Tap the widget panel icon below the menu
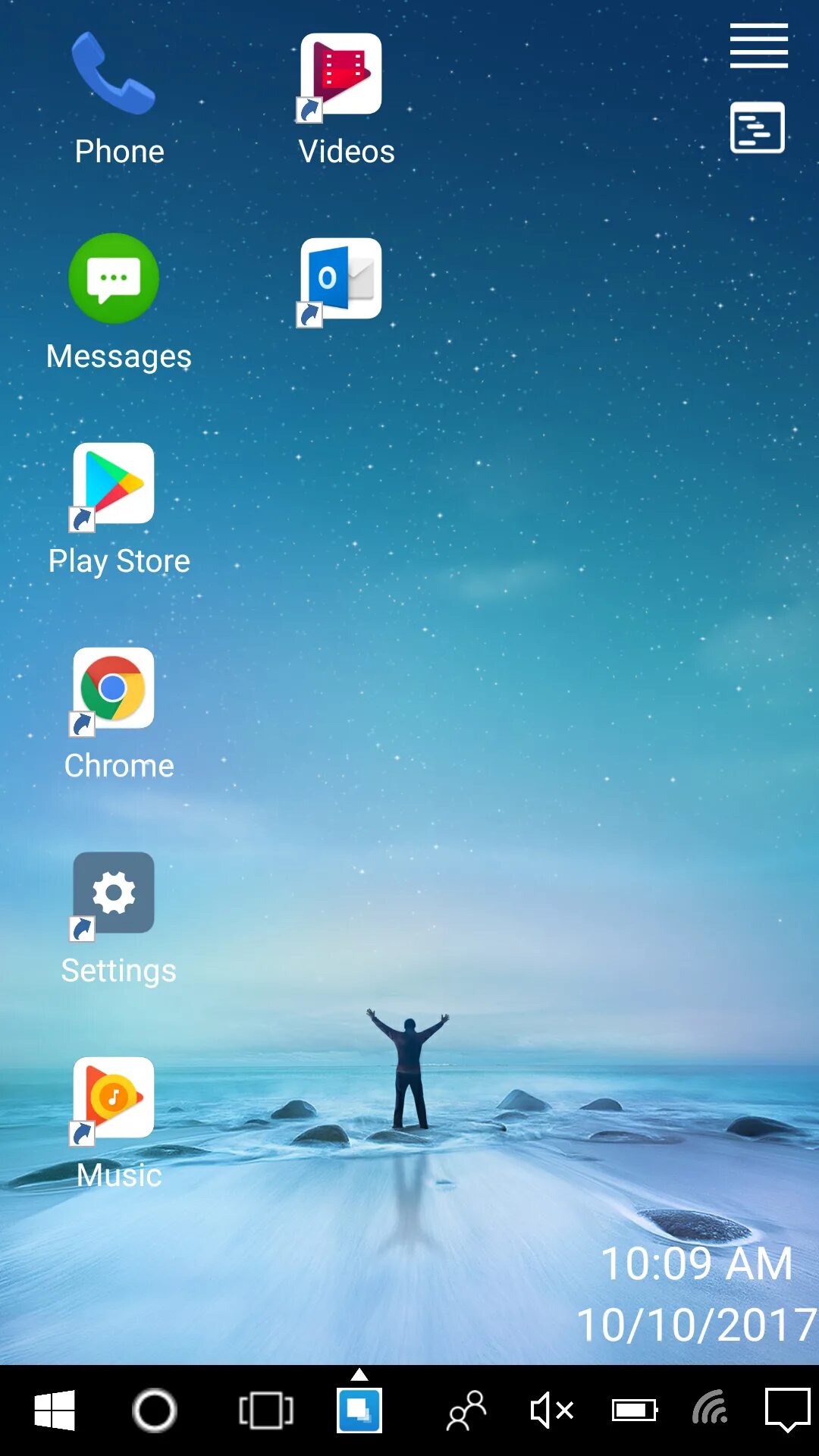This screenshot has width=819, height=1456. coord(757,127)
